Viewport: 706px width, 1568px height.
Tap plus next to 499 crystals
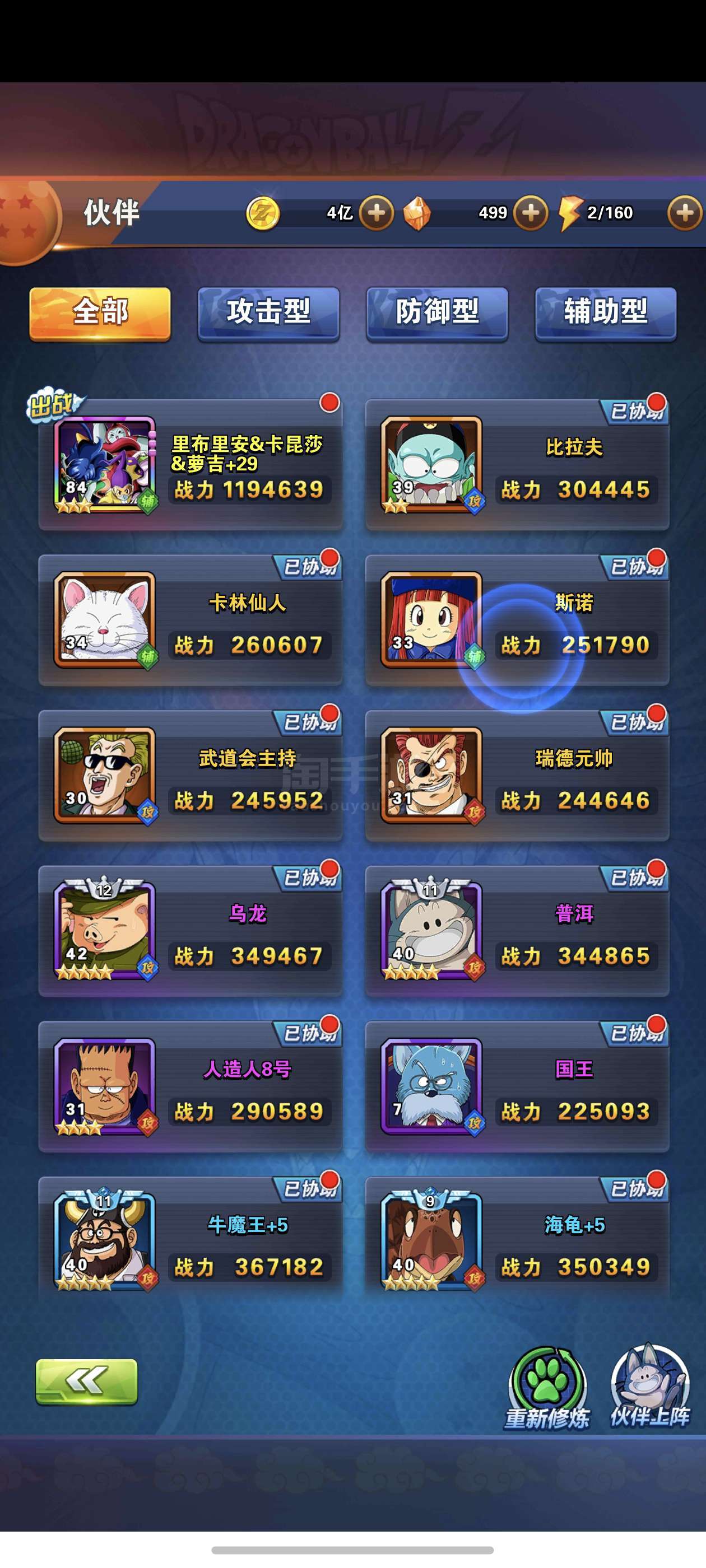point(530,213)
